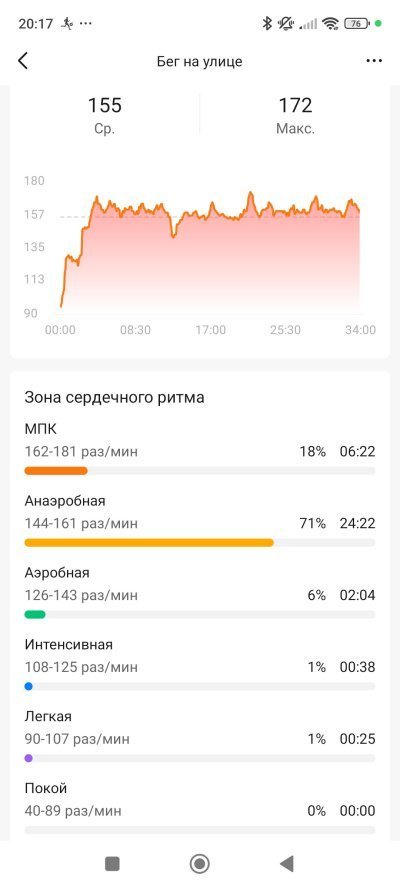The image size is (400, 889).
Task: Tap the system recent apps square button
Action: coord(112,863)
